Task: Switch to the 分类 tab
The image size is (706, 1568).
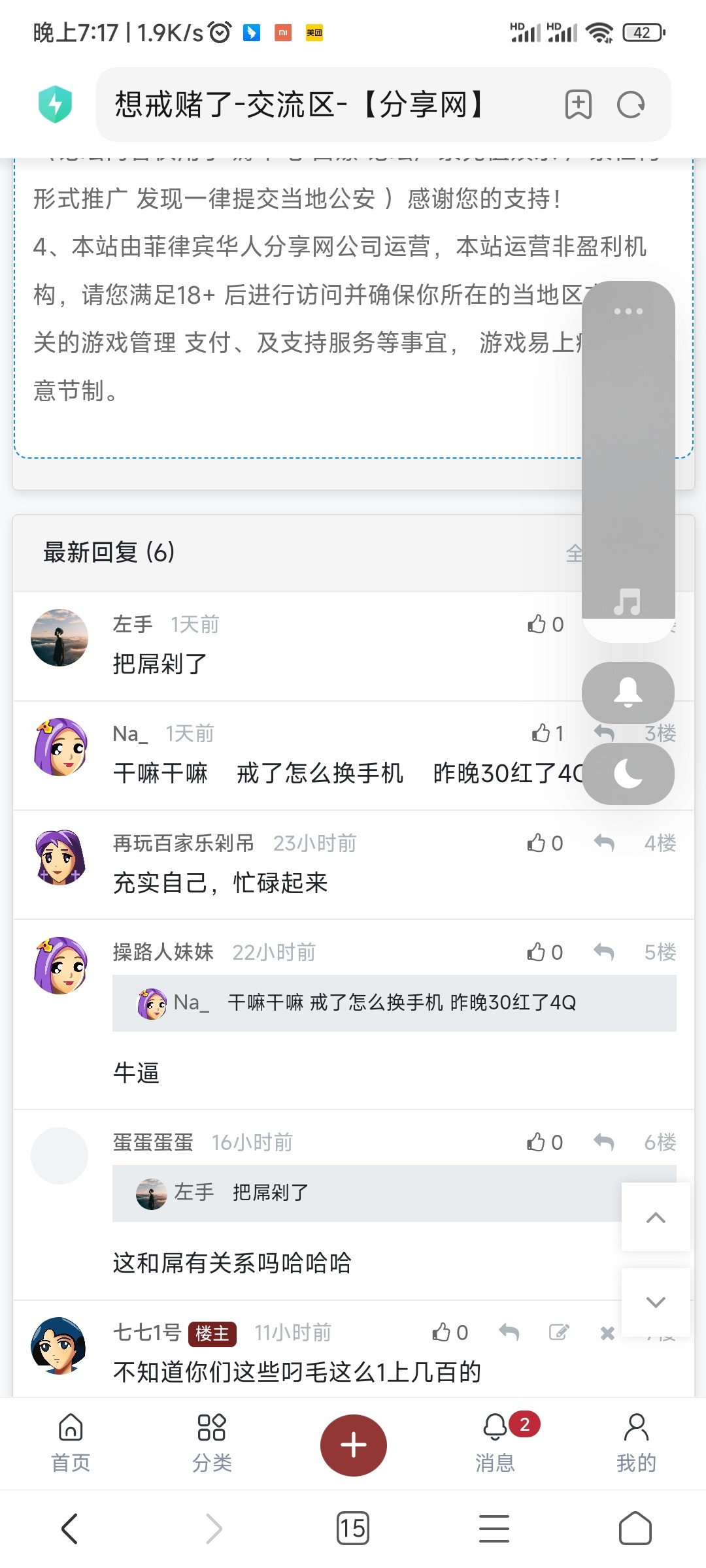Action: [212, 1444]
